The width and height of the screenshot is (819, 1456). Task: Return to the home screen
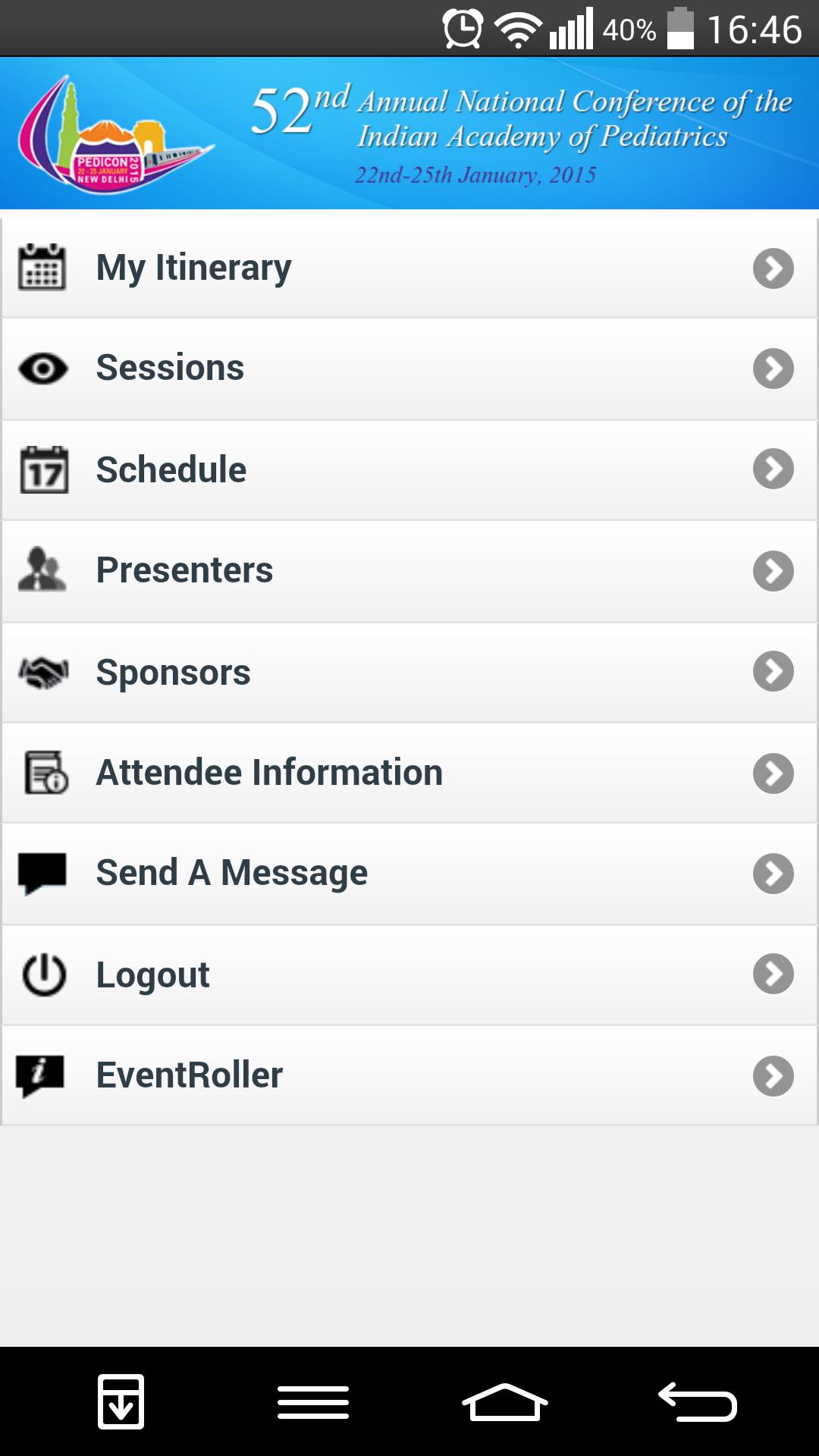point(505,1401)
